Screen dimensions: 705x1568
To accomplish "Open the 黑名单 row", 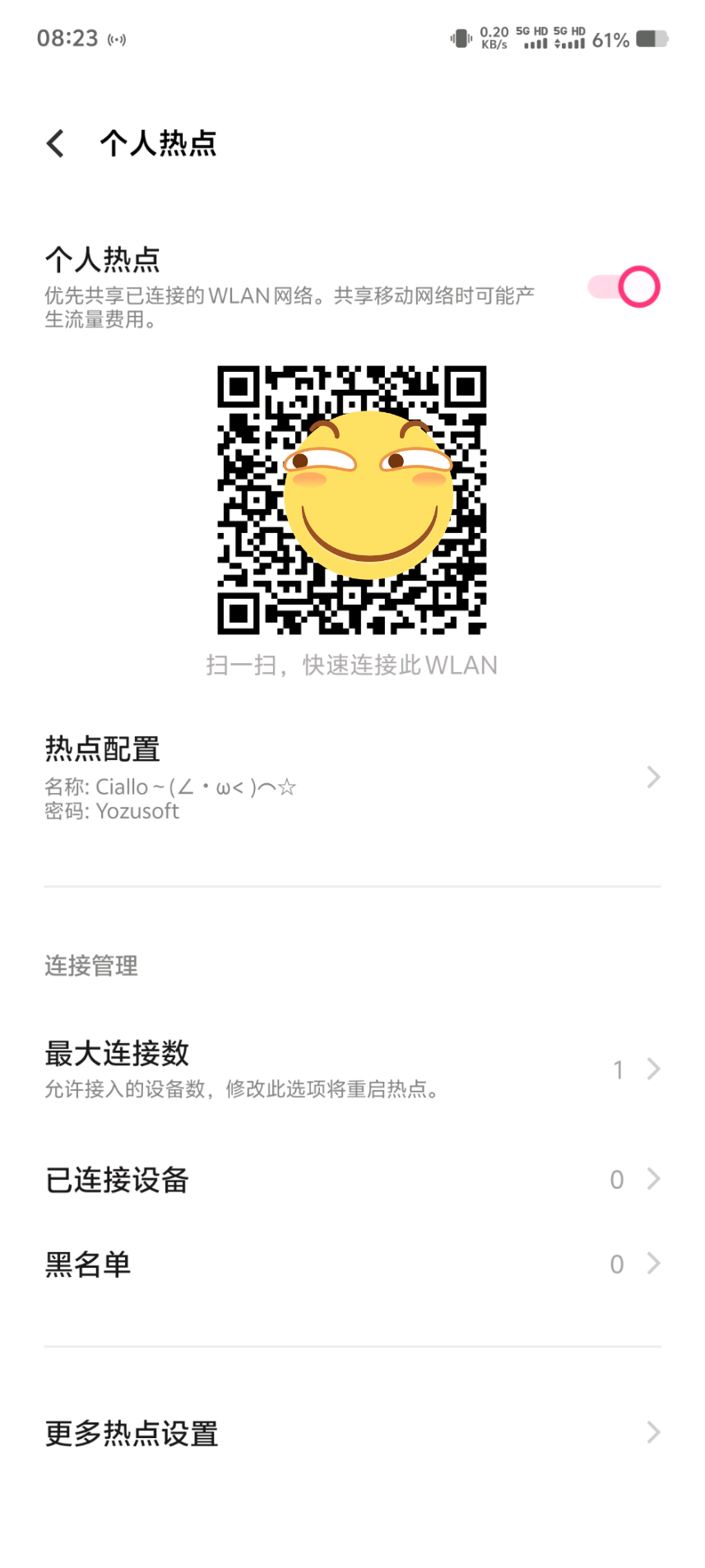I will pos(352,1264).
